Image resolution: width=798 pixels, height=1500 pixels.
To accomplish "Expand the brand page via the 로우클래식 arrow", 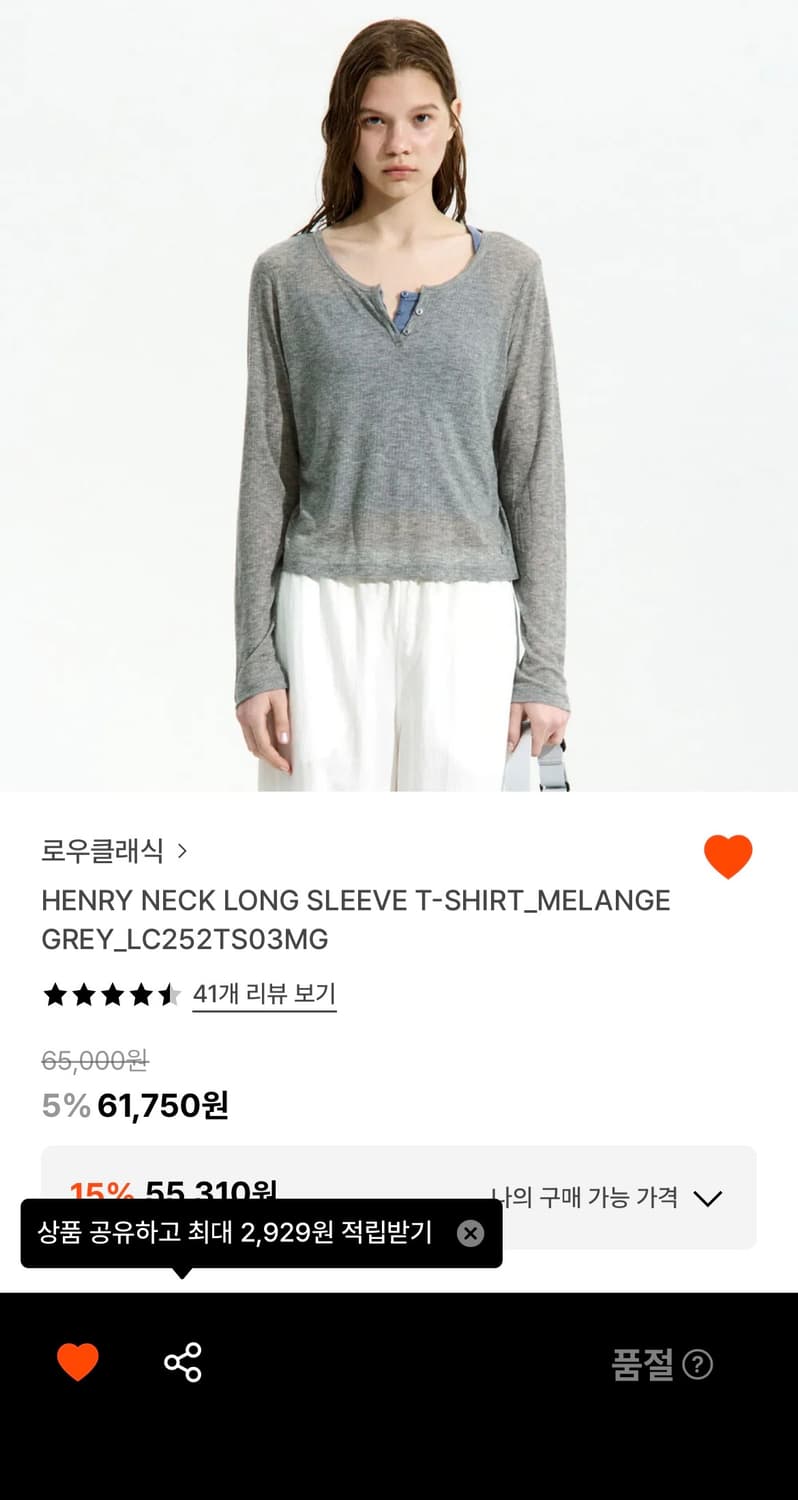I will pos(184,852).
